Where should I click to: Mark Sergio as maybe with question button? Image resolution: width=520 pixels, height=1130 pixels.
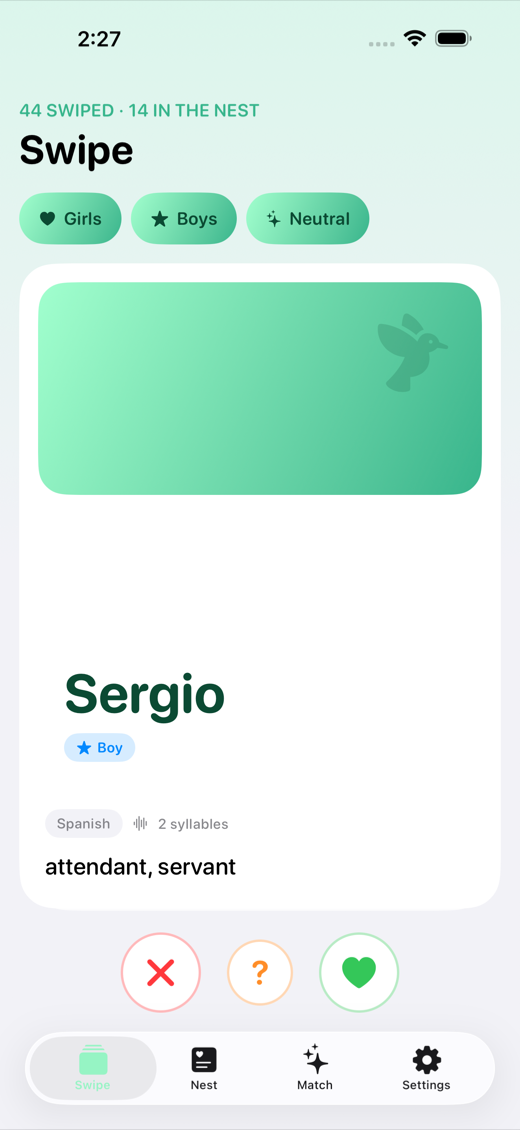pos(260,973)
